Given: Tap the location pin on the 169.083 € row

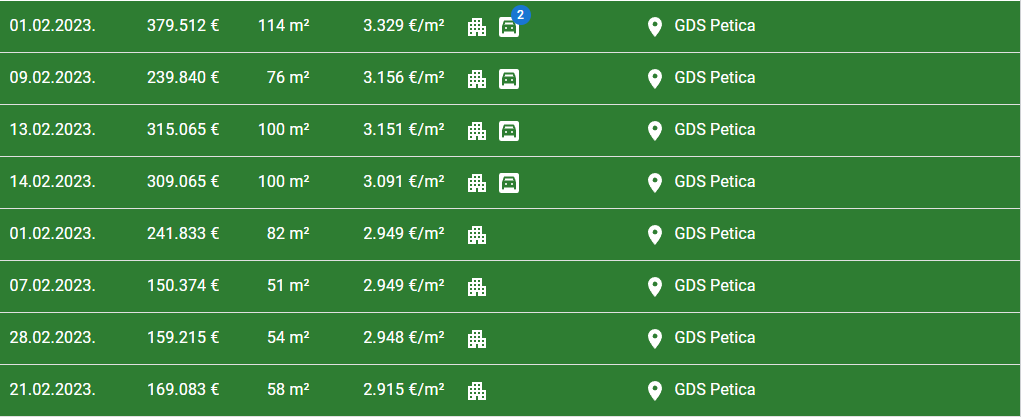Looking at the screenshot, I should click(655, 391).
